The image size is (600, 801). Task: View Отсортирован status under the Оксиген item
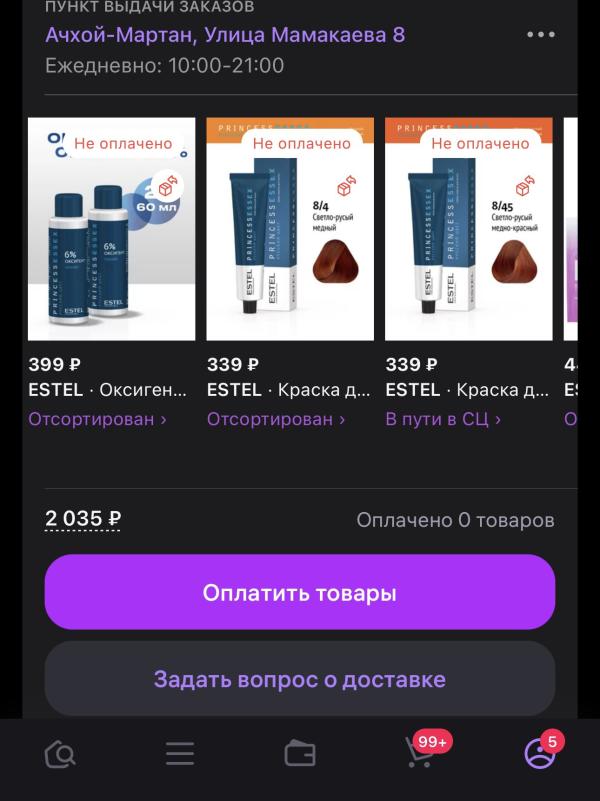tap(97, 419)
